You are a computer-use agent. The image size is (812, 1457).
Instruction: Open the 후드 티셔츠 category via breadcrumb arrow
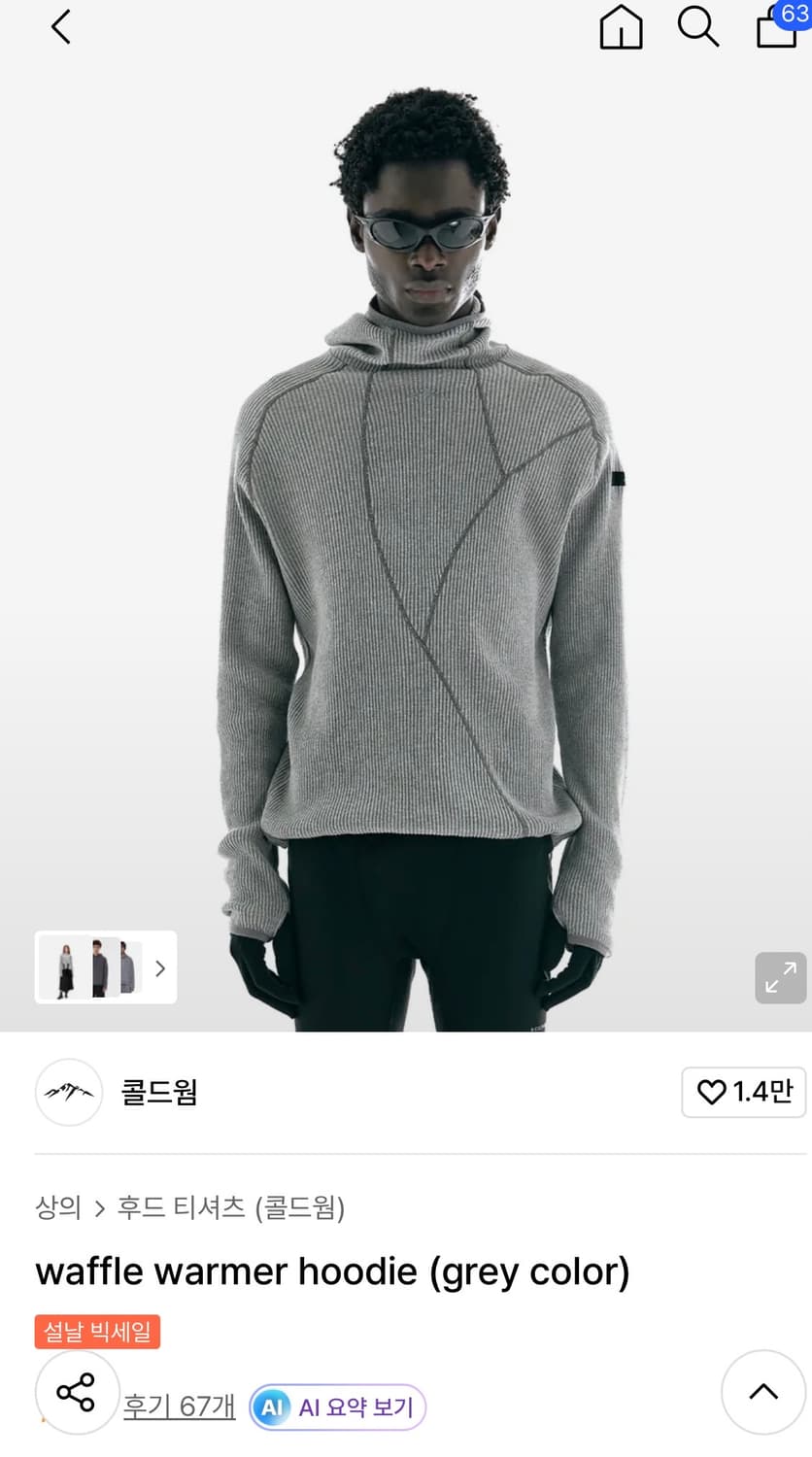[101, 1209]
